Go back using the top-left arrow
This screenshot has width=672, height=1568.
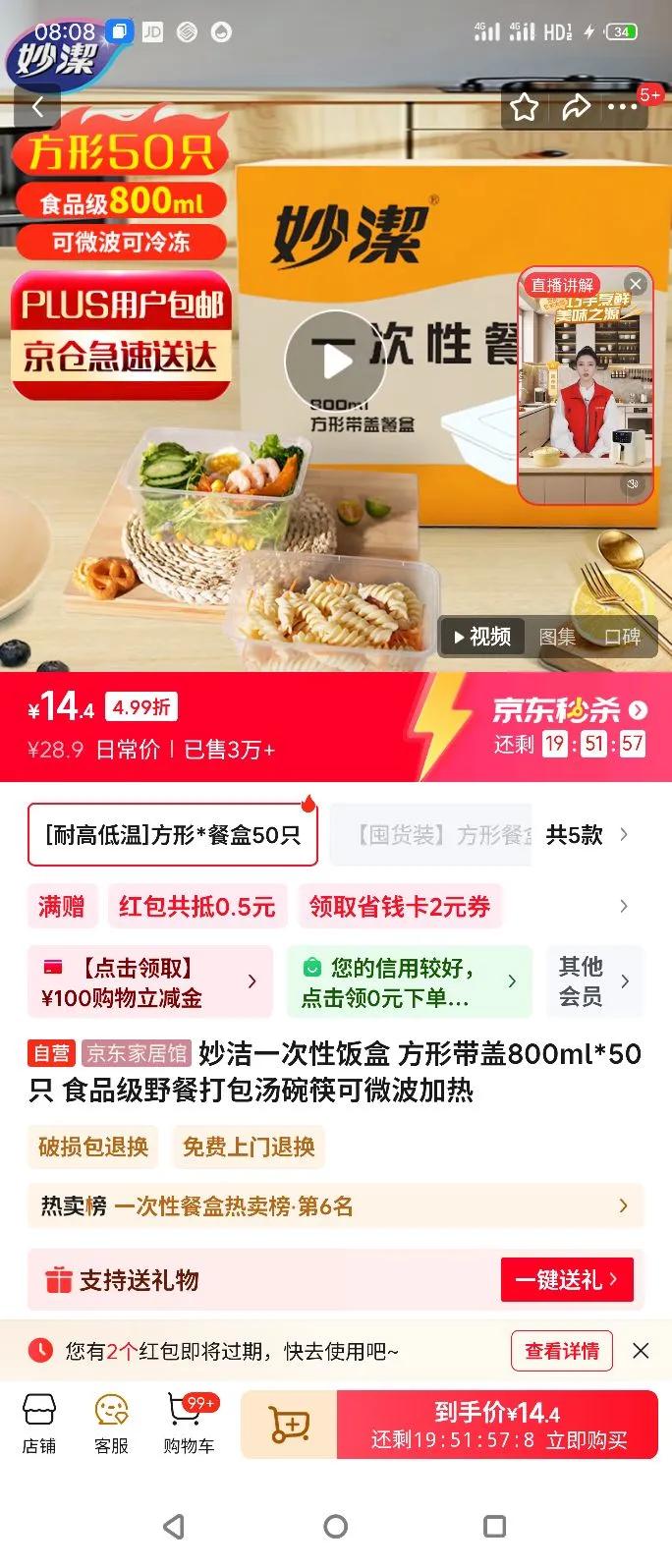(x=38, y=106)
